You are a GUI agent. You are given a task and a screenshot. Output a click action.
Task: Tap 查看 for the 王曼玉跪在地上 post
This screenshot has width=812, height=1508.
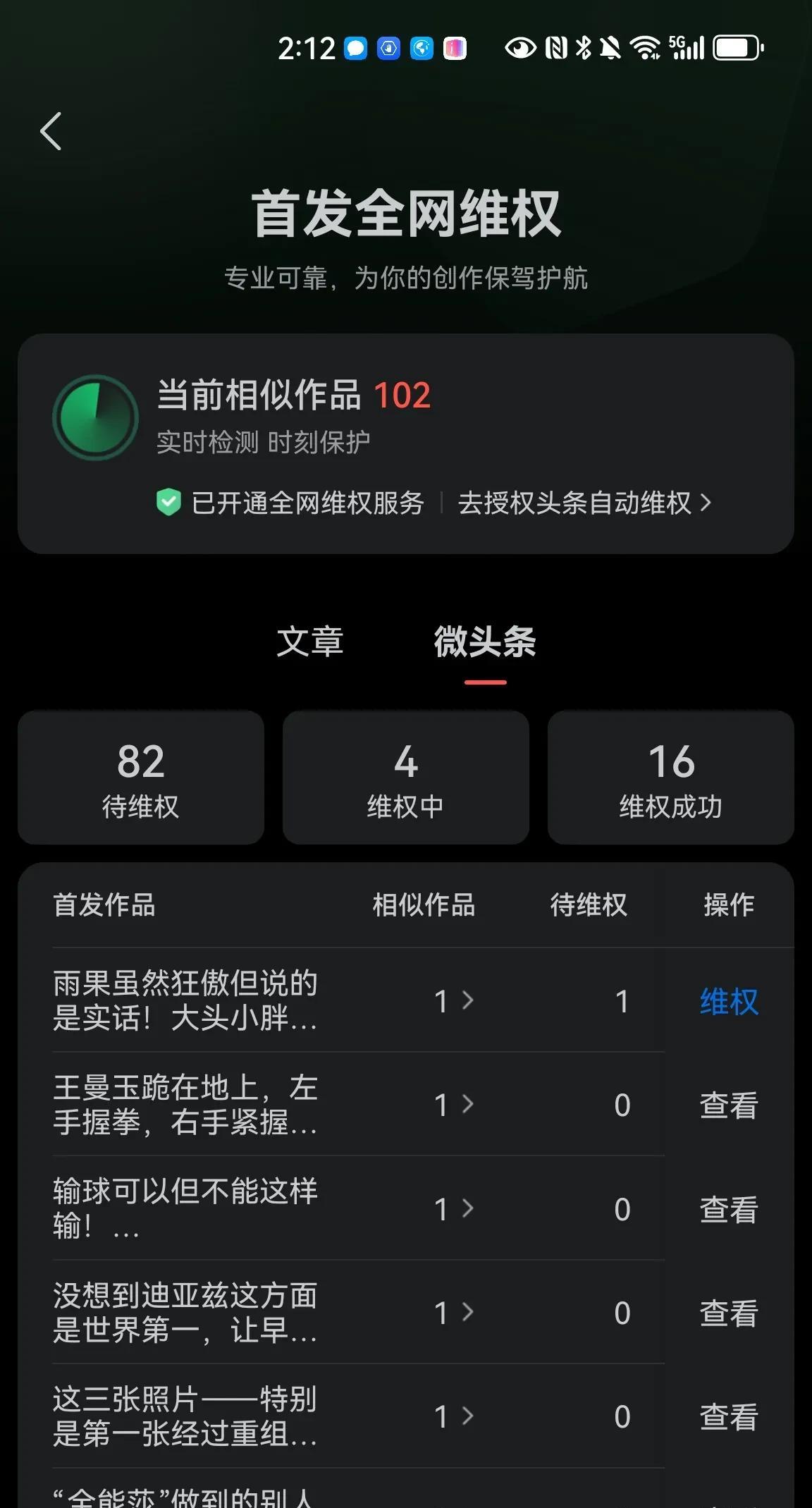point(729,1105)
